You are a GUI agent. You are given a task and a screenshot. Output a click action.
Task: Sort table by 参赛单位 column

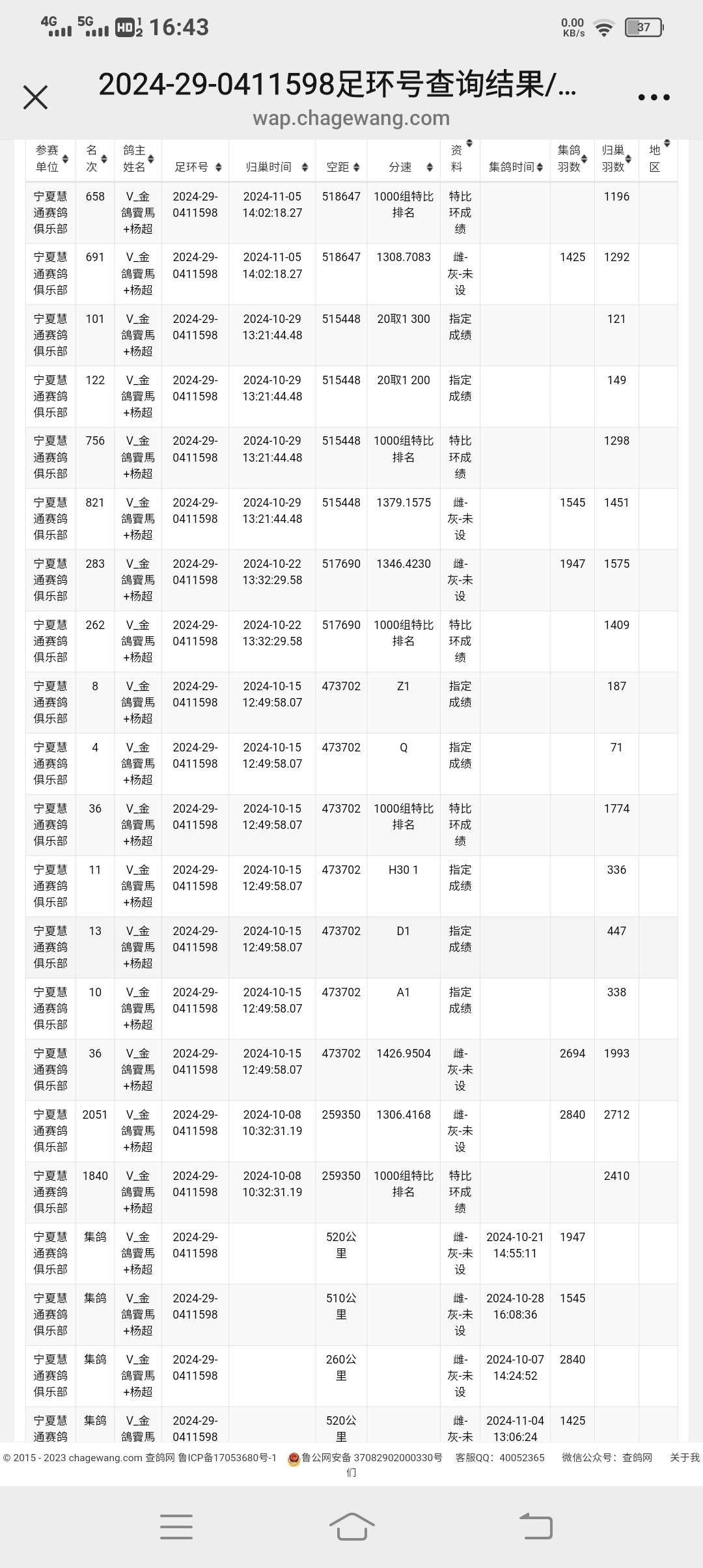click(51, 159)
